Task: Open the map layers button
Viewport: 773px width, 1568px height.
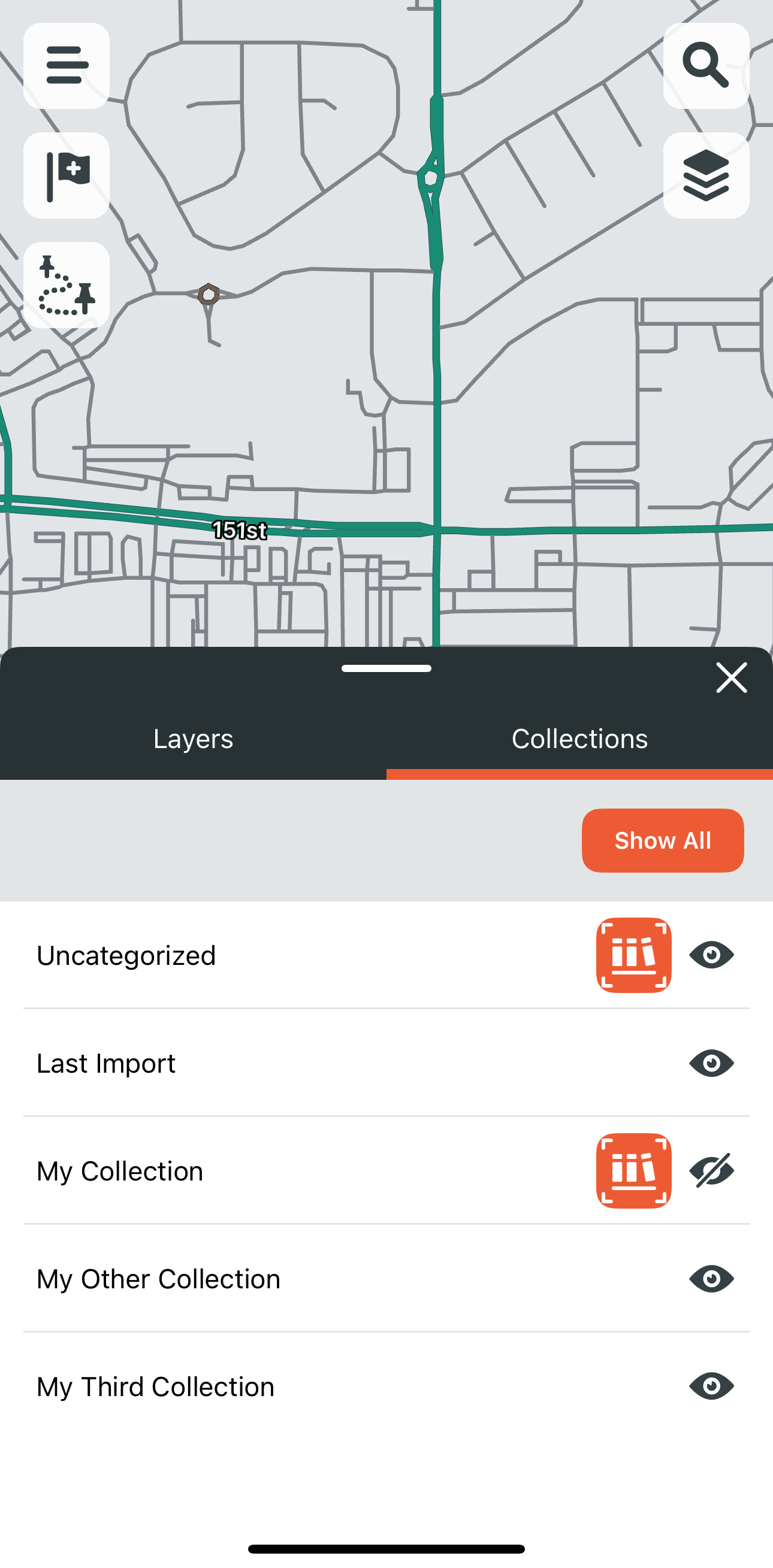Action: tap(705, 175)
